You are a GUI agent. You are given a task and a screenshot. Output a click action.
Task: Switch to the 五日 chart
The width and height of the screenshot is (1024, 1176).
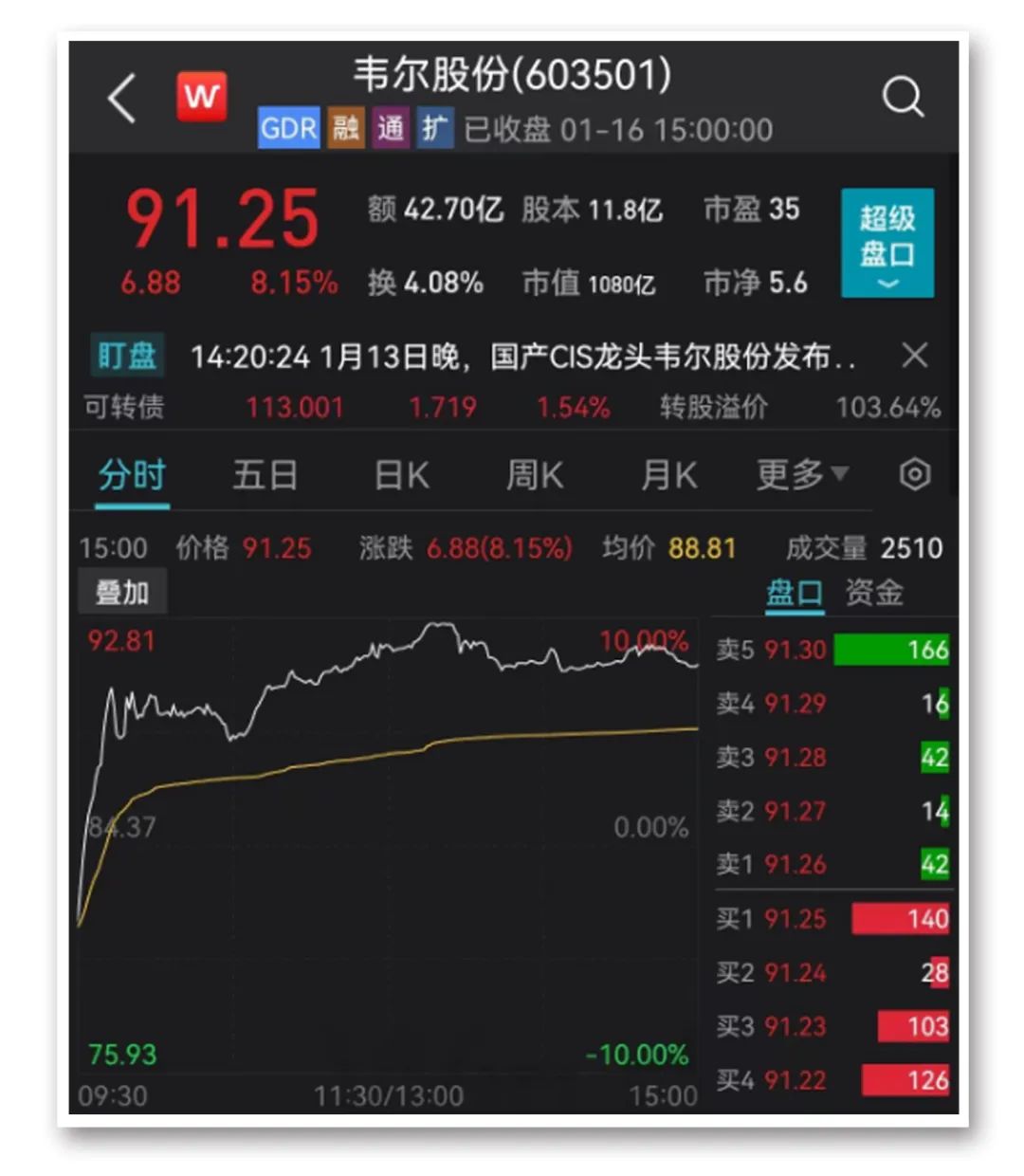(265, 474)
